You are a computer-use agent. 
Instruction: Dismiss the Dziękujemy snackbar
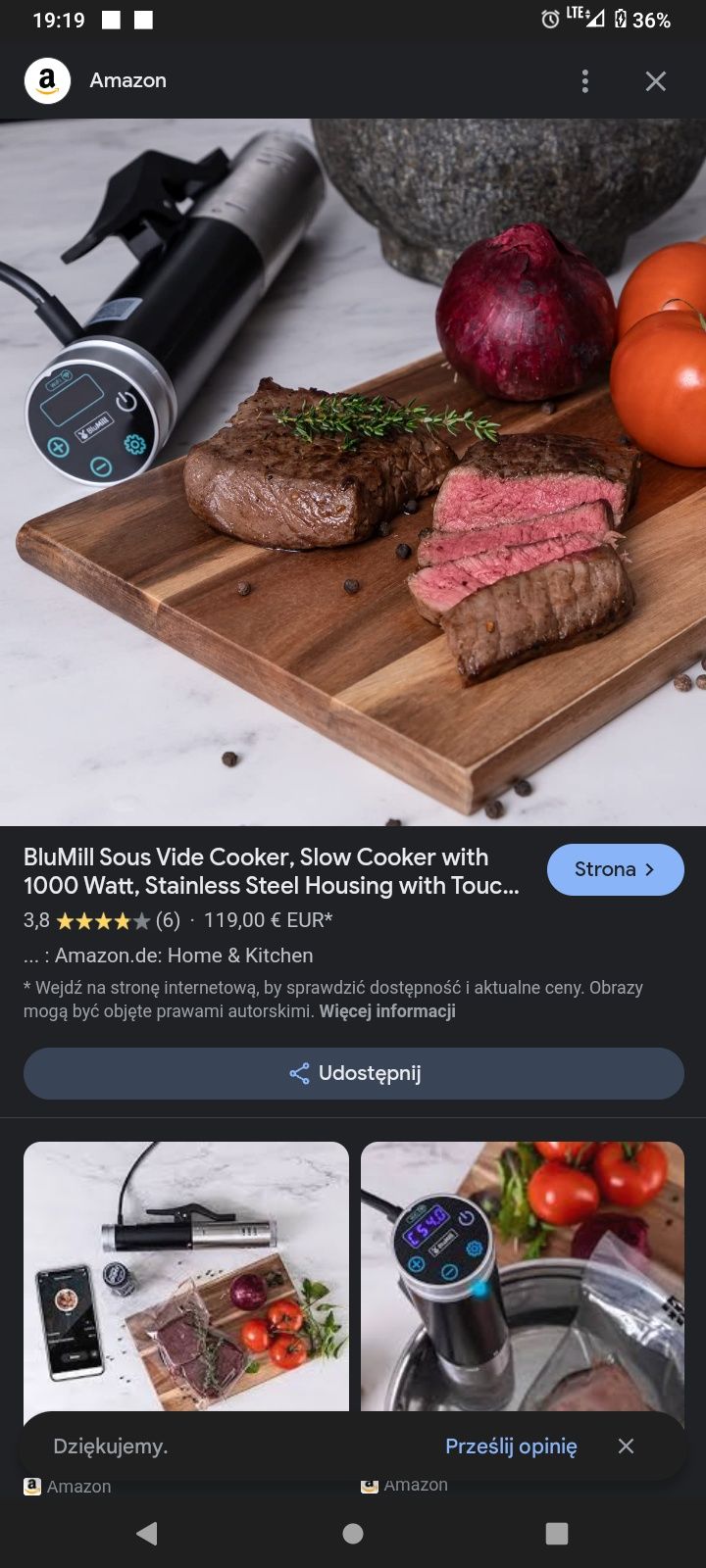(626, 1446)
